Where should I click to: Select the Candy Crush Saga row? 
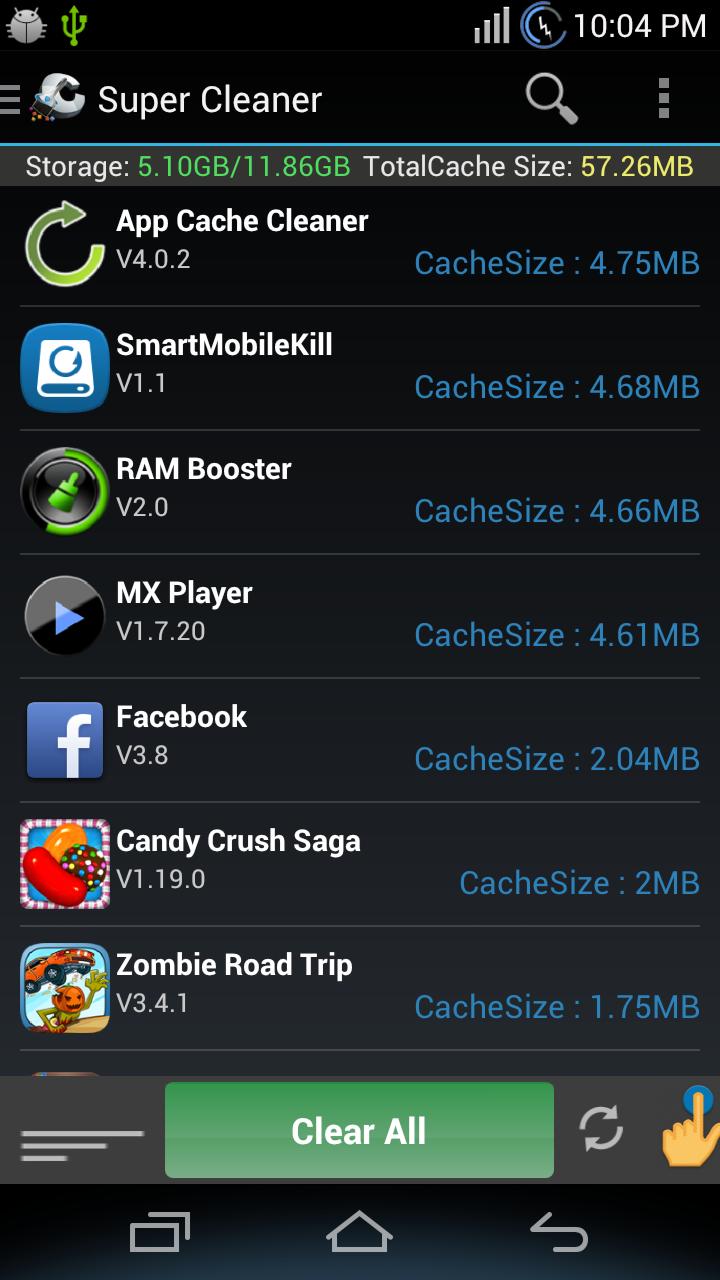tap(360, 864)
